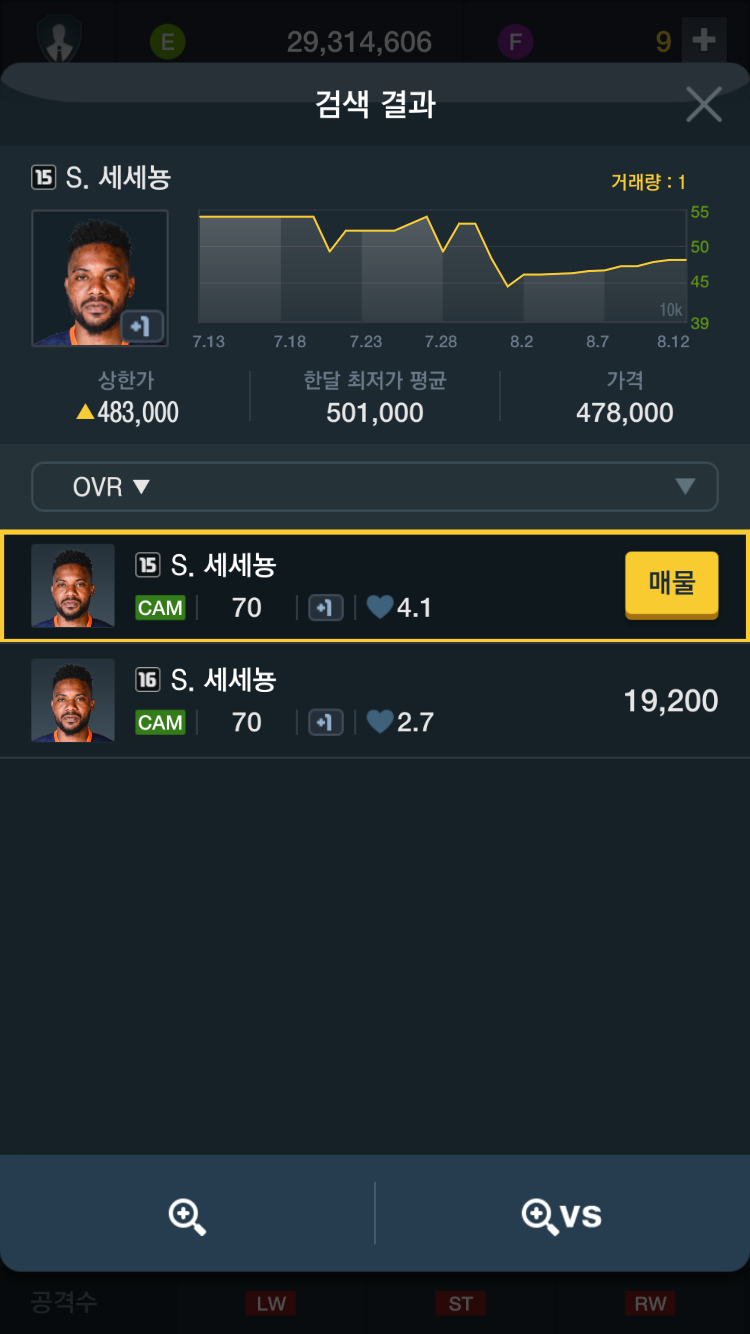
Task: Select the 16 S. 세세뇽 row priced 19,200
Action: tap(375, 700)
